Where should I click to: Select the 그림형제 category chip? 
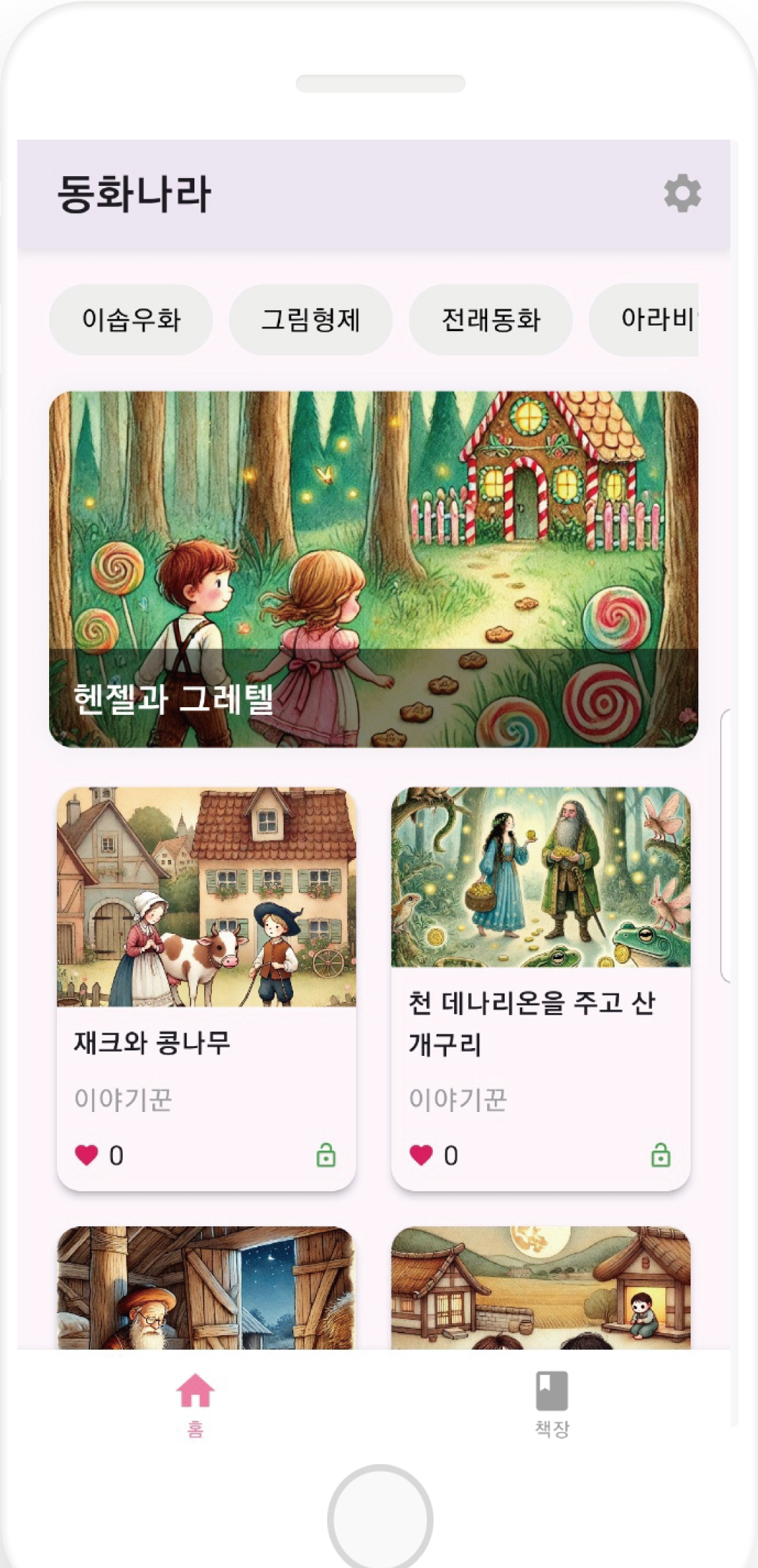click(310, 320)
